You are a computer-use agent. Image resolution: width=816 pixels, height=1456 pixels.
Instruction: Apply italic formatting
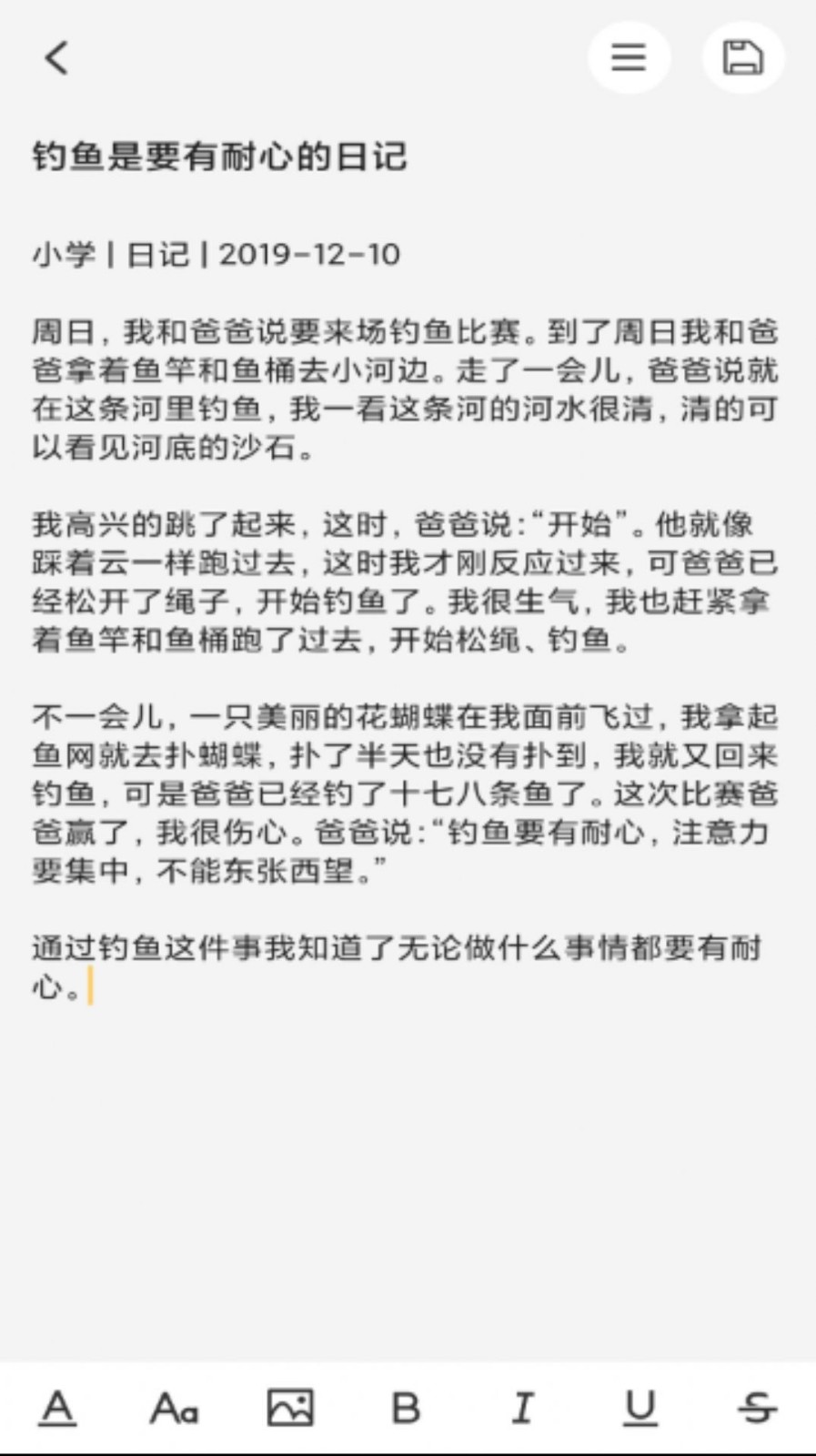tap(522, 1408)
